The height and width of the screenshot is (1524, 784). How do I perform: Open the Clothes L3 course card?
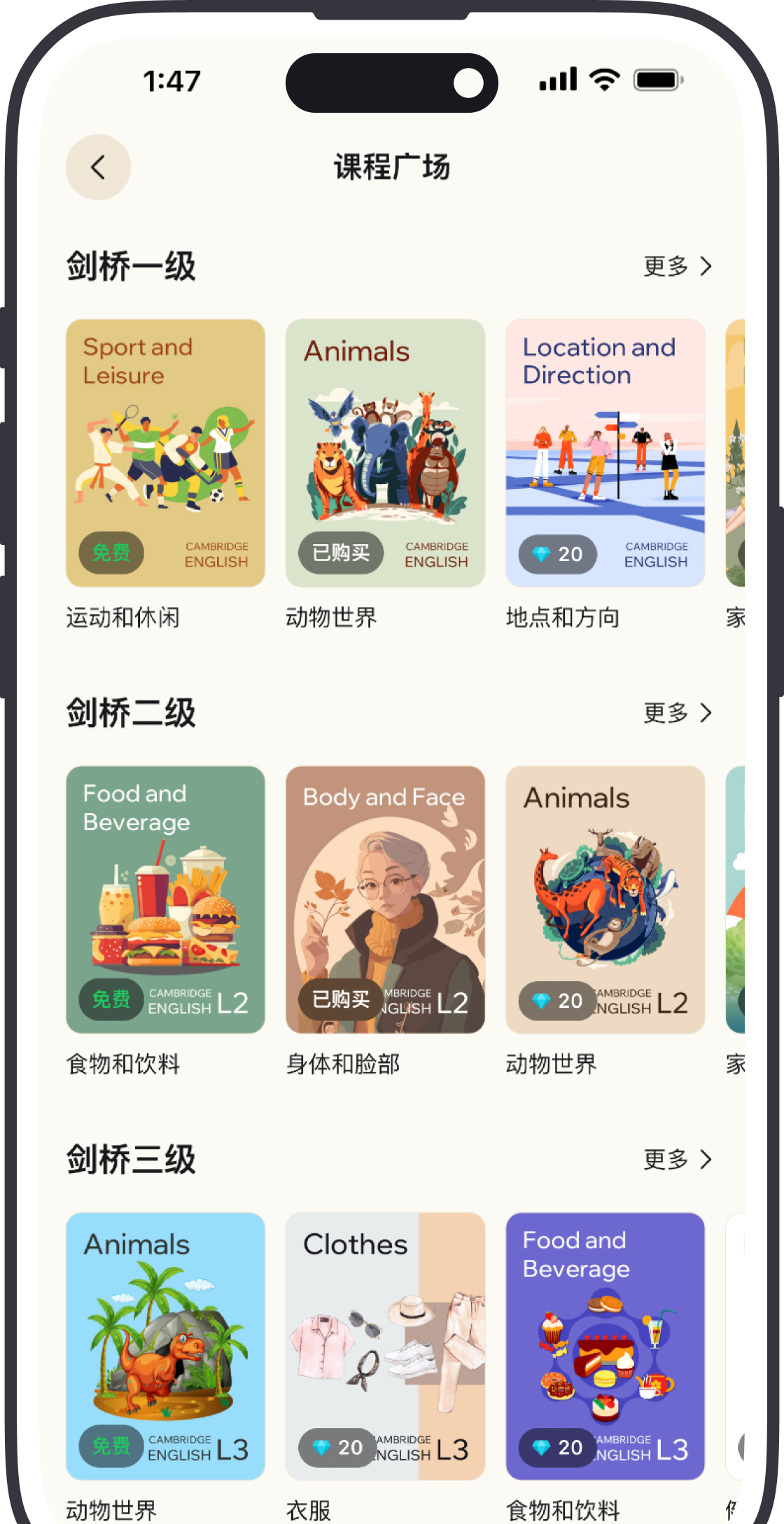coord(385,1346)
